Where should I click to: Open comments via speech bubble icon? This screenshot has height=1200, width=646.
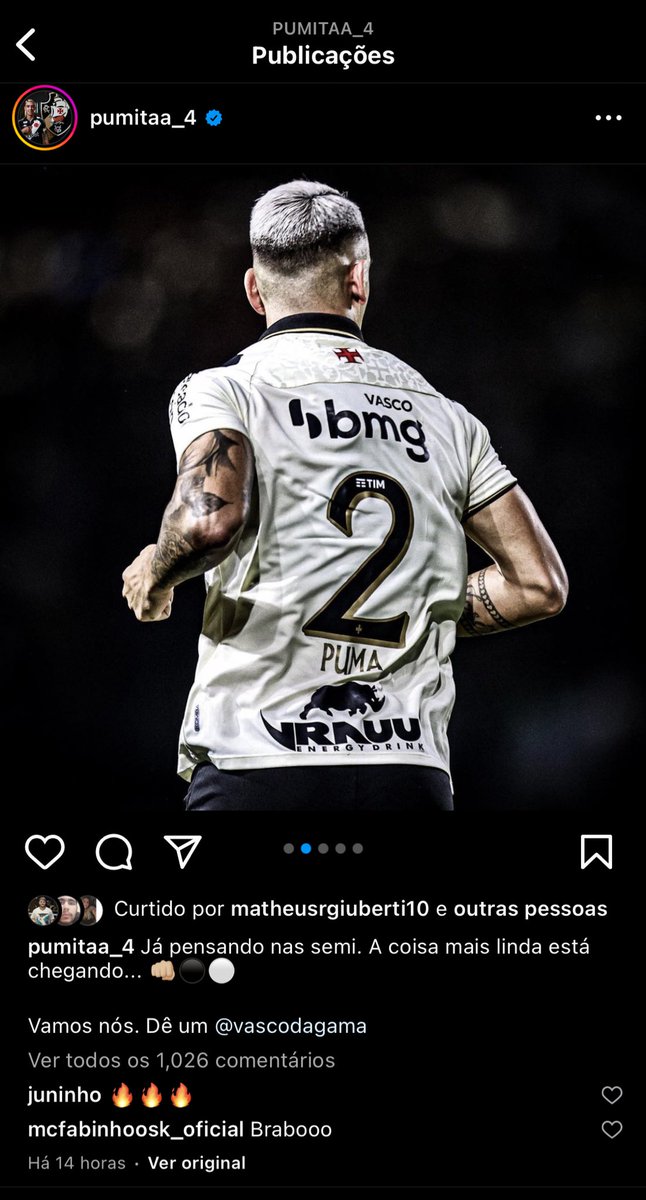point(114,851)
